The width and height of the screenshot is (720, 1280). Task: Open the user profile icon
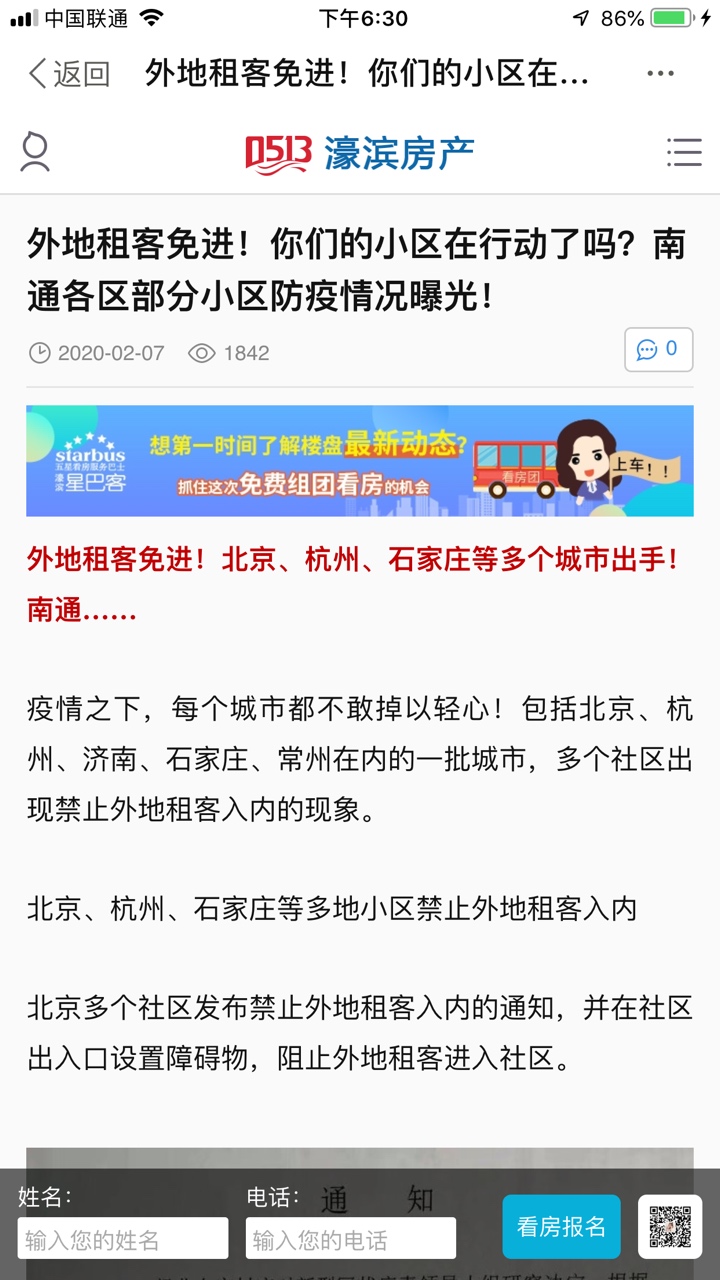pyautogui.click(x=35, y=152)
